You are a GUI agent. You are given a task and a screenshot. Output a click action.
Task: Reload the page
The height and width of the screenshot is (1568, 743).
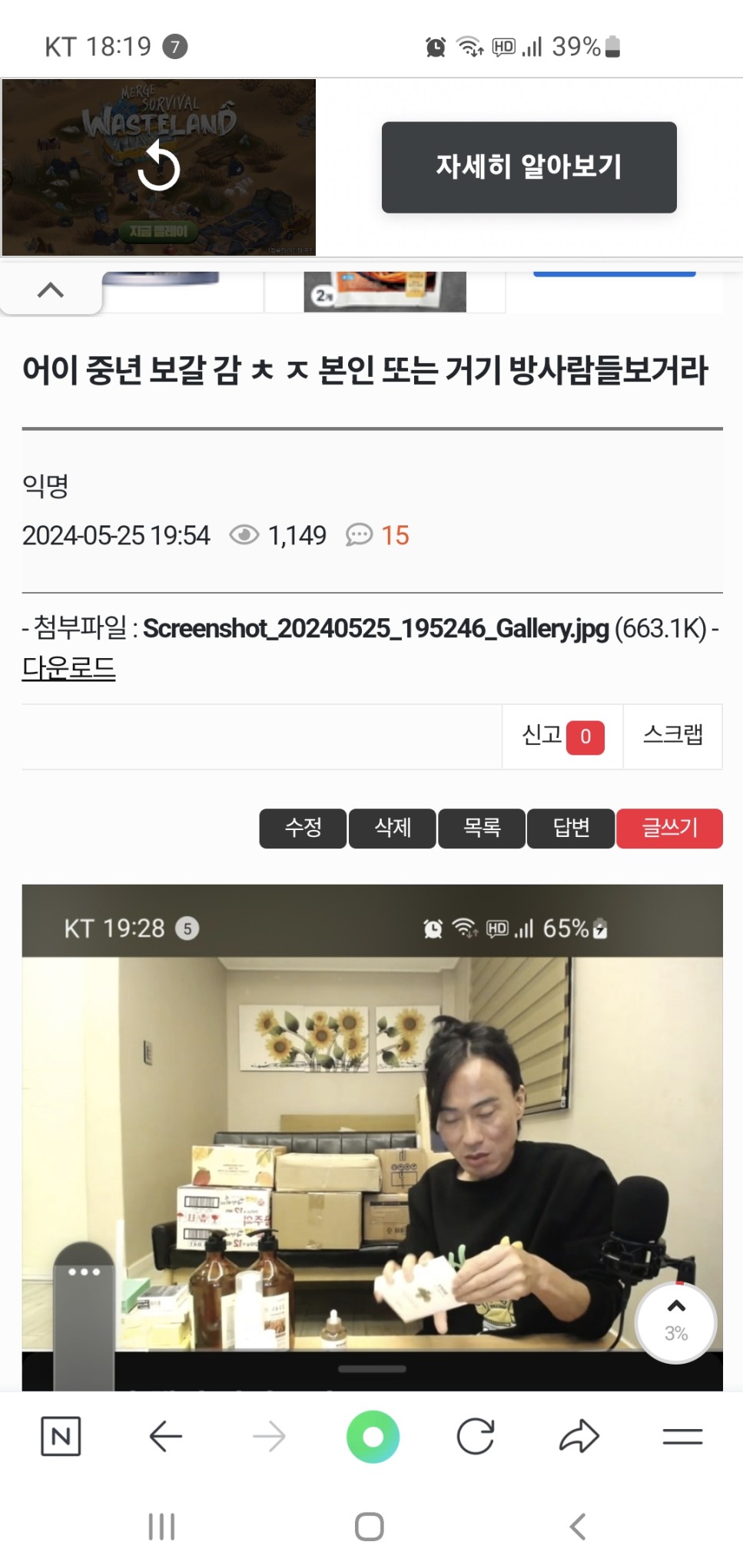pos(476,1436)
